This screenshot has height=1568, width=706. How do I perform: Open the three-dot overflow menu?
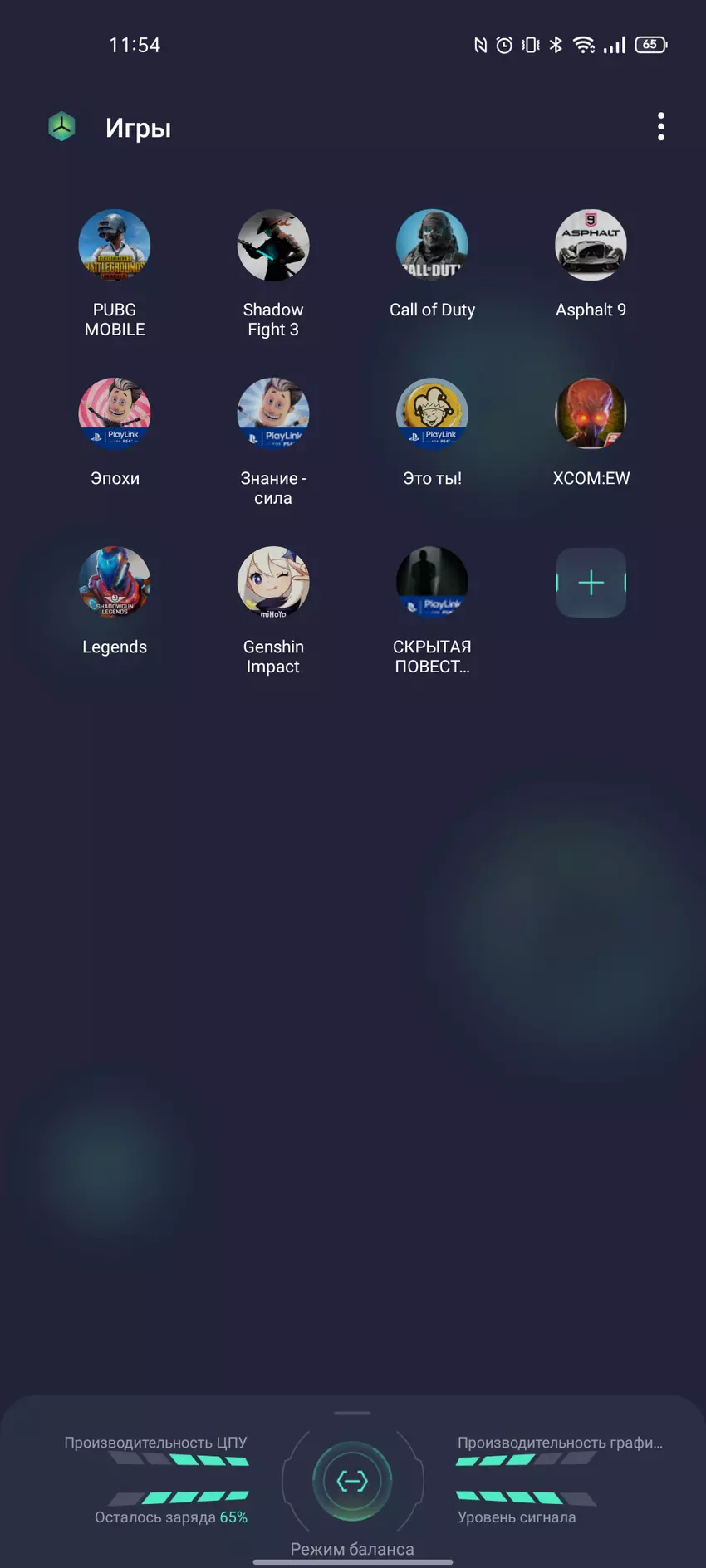click(x=660, y=127)
